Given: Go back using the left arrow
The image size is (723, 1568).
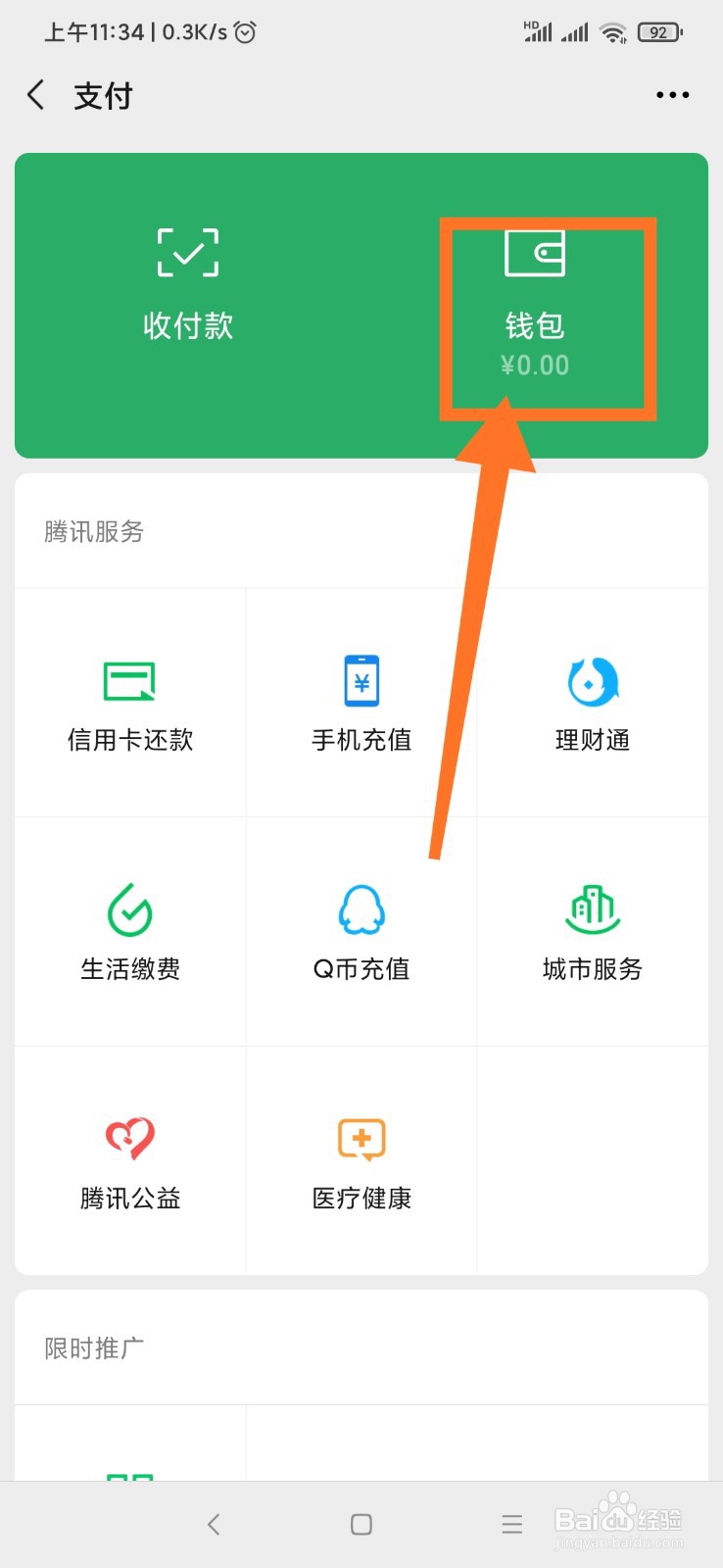Looking at the screenshot, I should tap(35, 94).
